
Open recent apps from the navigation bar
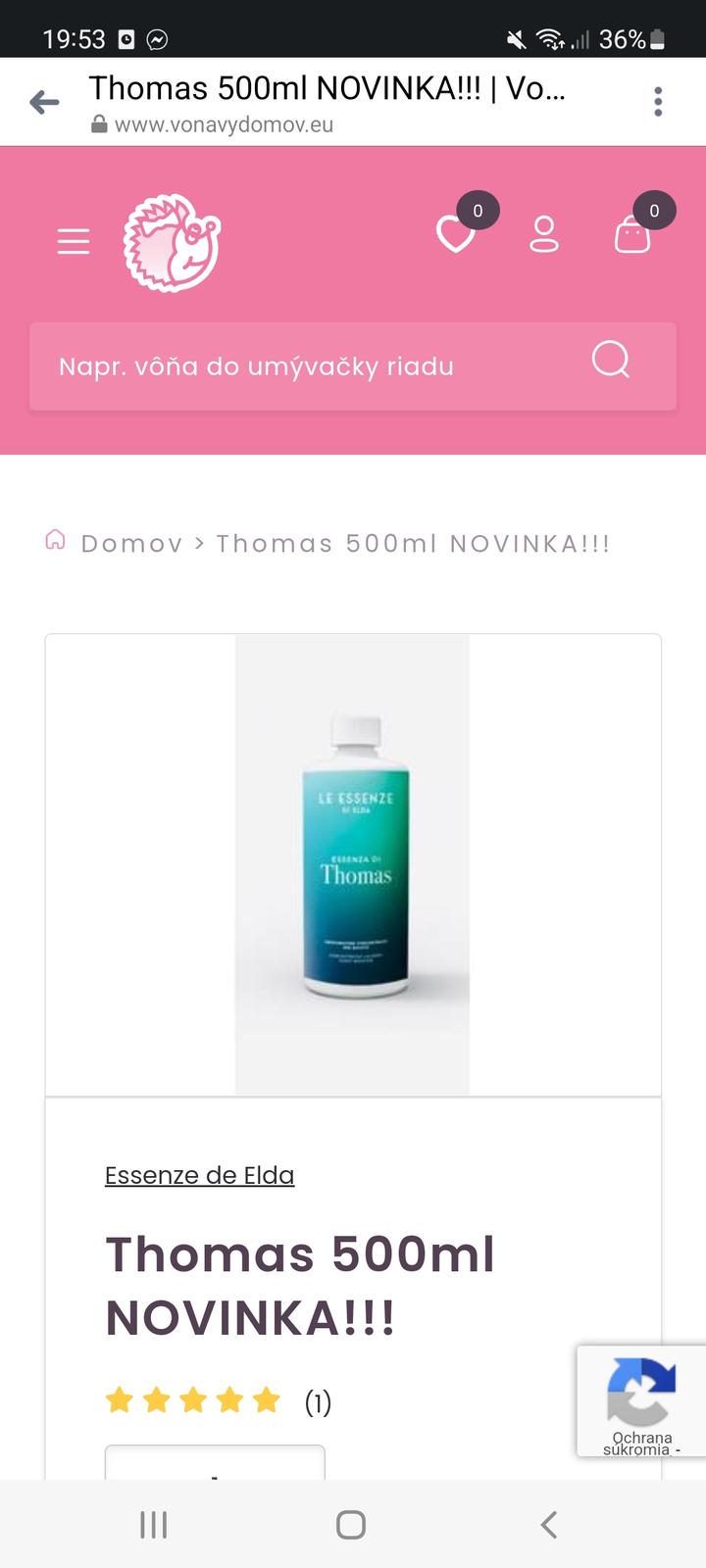click(x=154, y=1524)
